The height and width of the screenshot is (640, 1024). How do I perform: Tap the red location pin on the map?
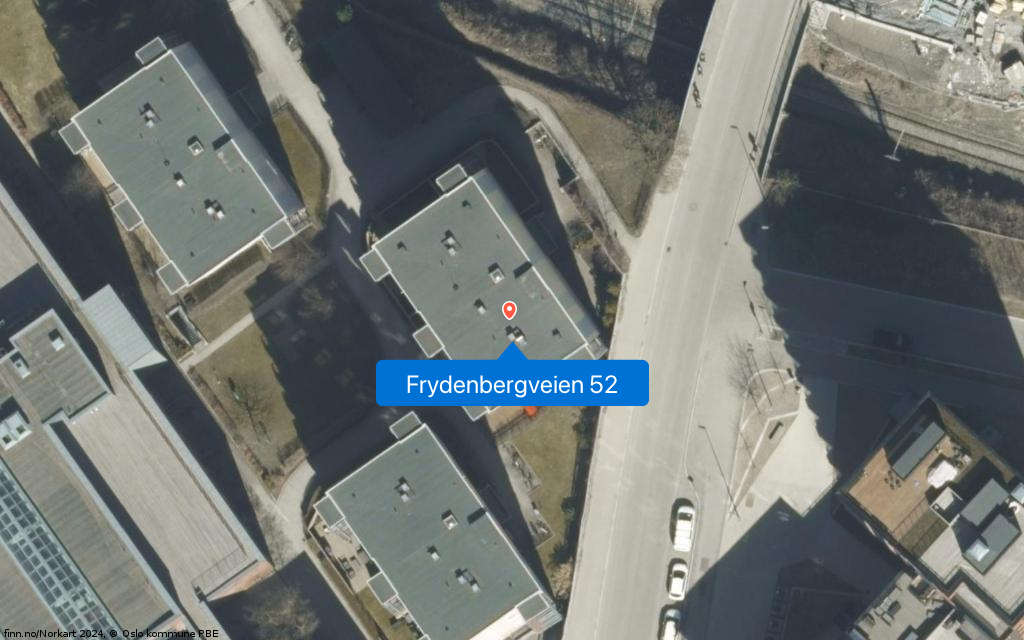pos(509,310)
